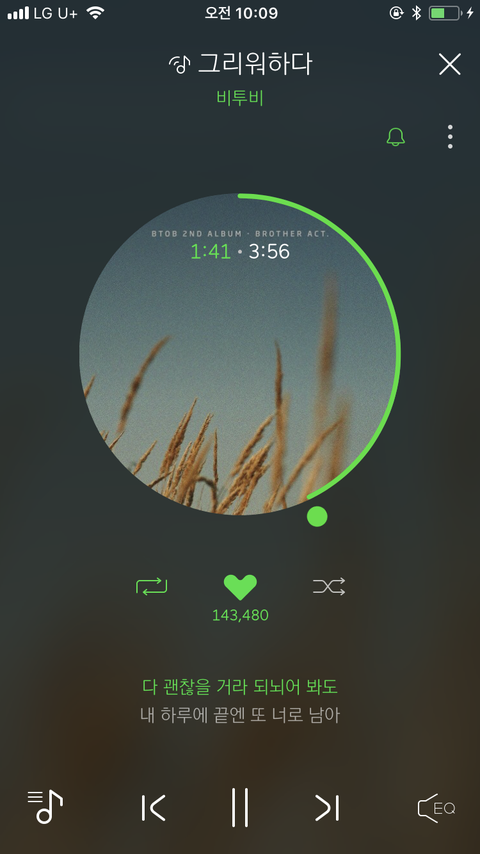Open the three-dot overflow menu
The width and height of the screenshot is (480, 854).
coord(450,137)
